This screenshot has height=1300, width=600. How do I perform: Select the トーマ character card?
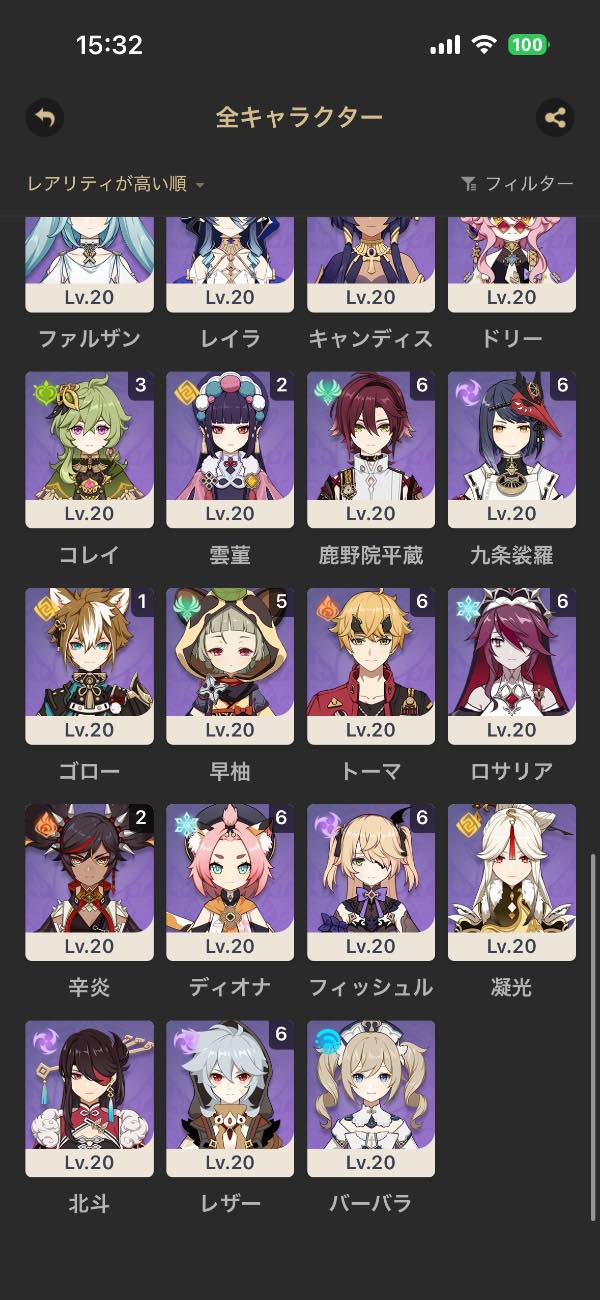click(x=371, y=665)
